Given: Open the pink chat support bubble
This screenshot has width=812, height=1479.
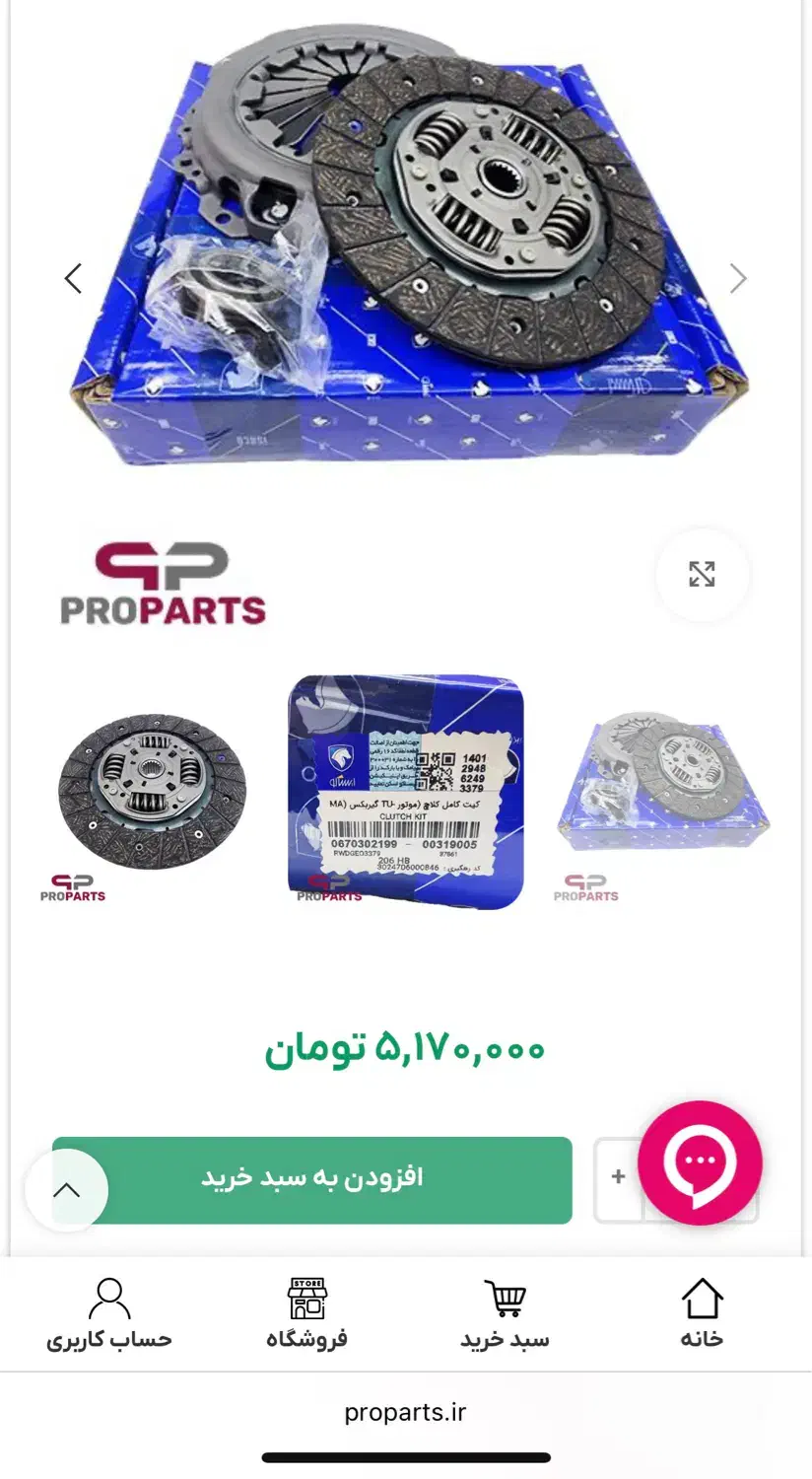Looking at the screenshot, I should 700,1163.
